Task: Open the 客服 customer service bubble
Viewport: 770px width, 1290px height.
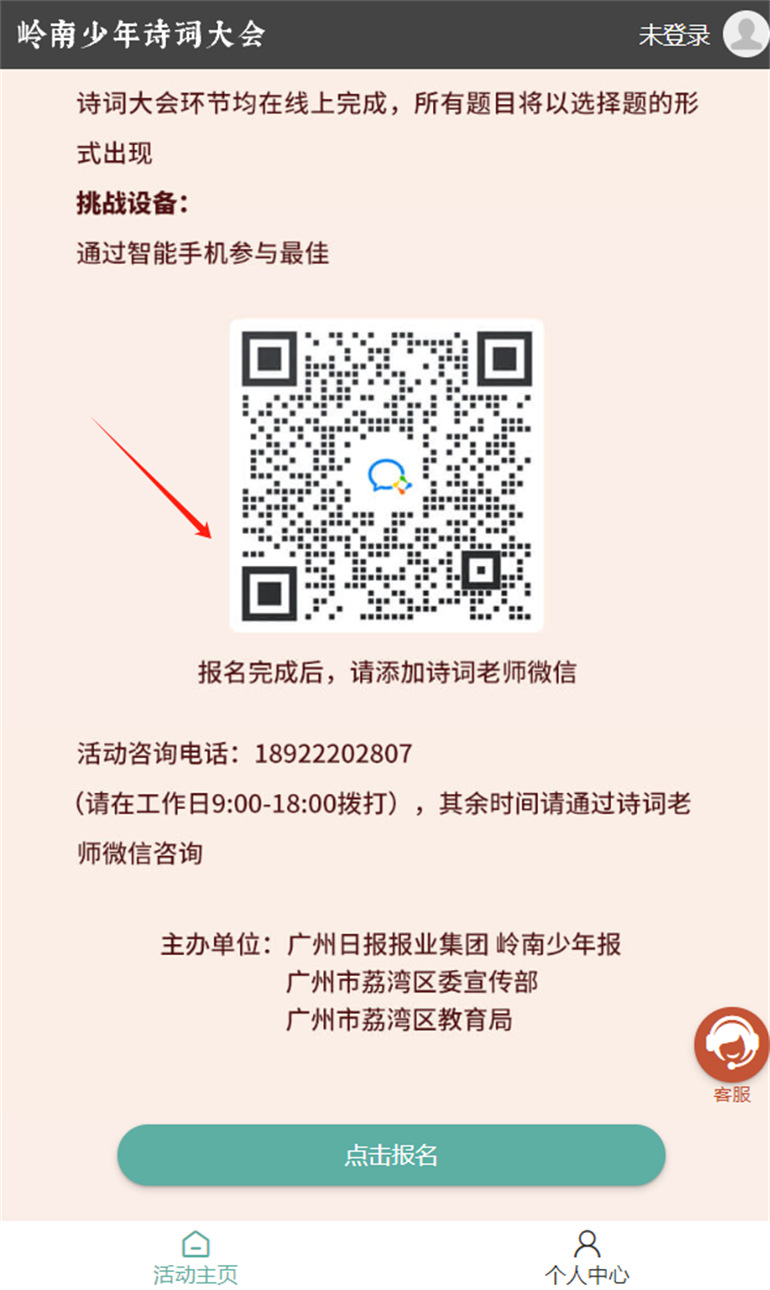Action: 731,1047
